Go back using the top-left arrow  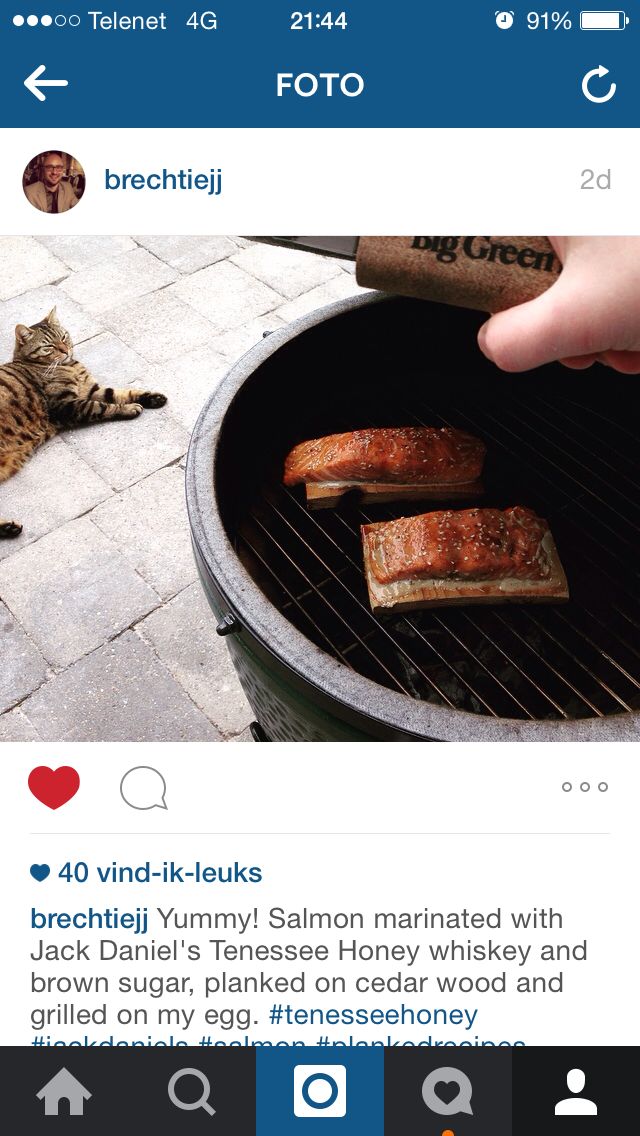[46, 85]
